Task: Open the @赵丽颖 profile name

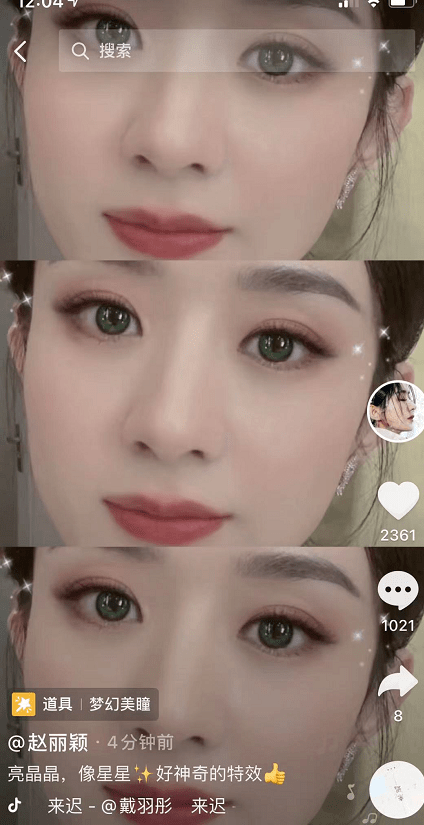Action: (x=48, y=743)
